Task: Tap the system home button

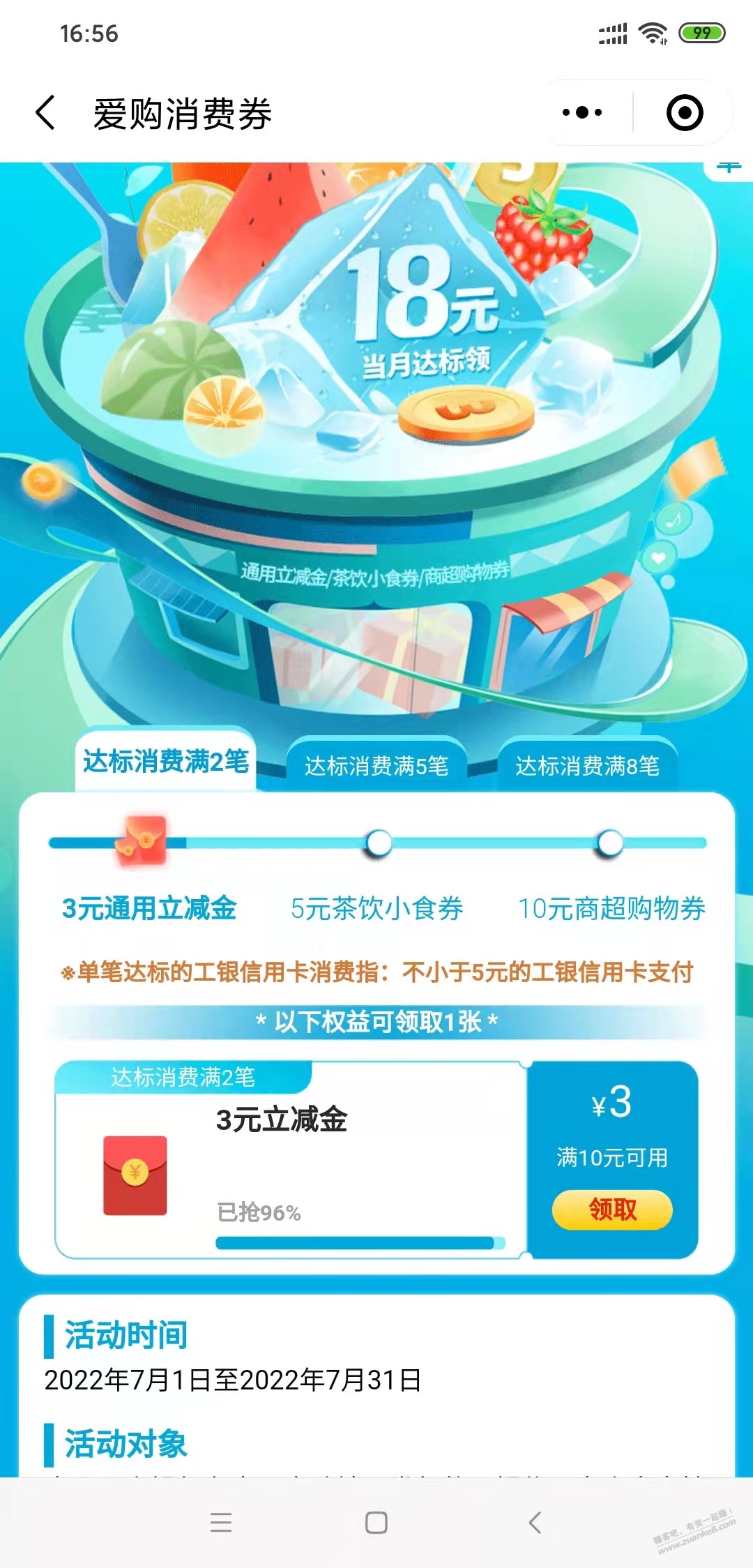Action: pyautogui.click(x=376, y=1522)
